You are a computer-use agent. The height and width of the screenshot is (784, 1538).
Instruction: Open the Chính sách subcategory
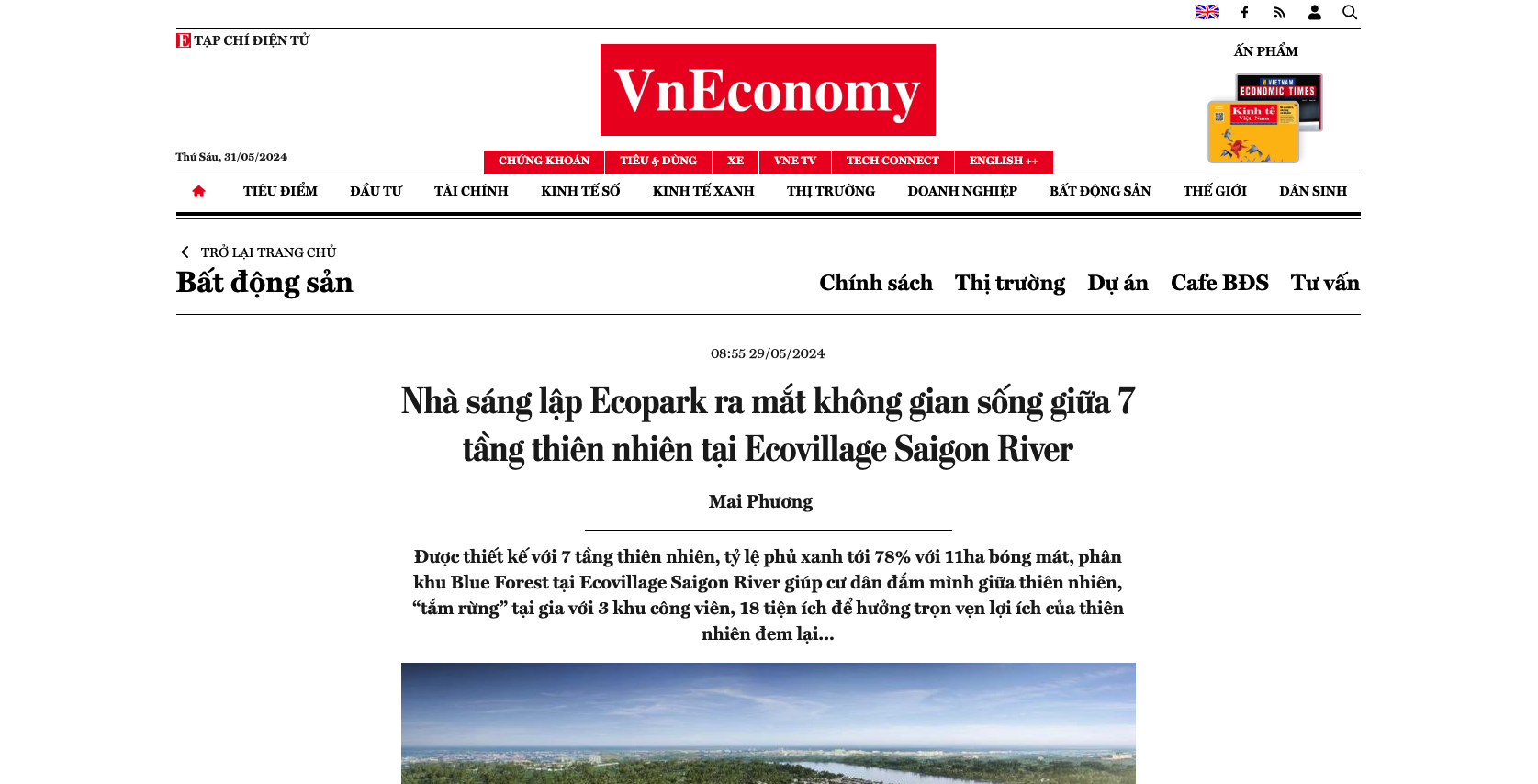tap(875, 283)
